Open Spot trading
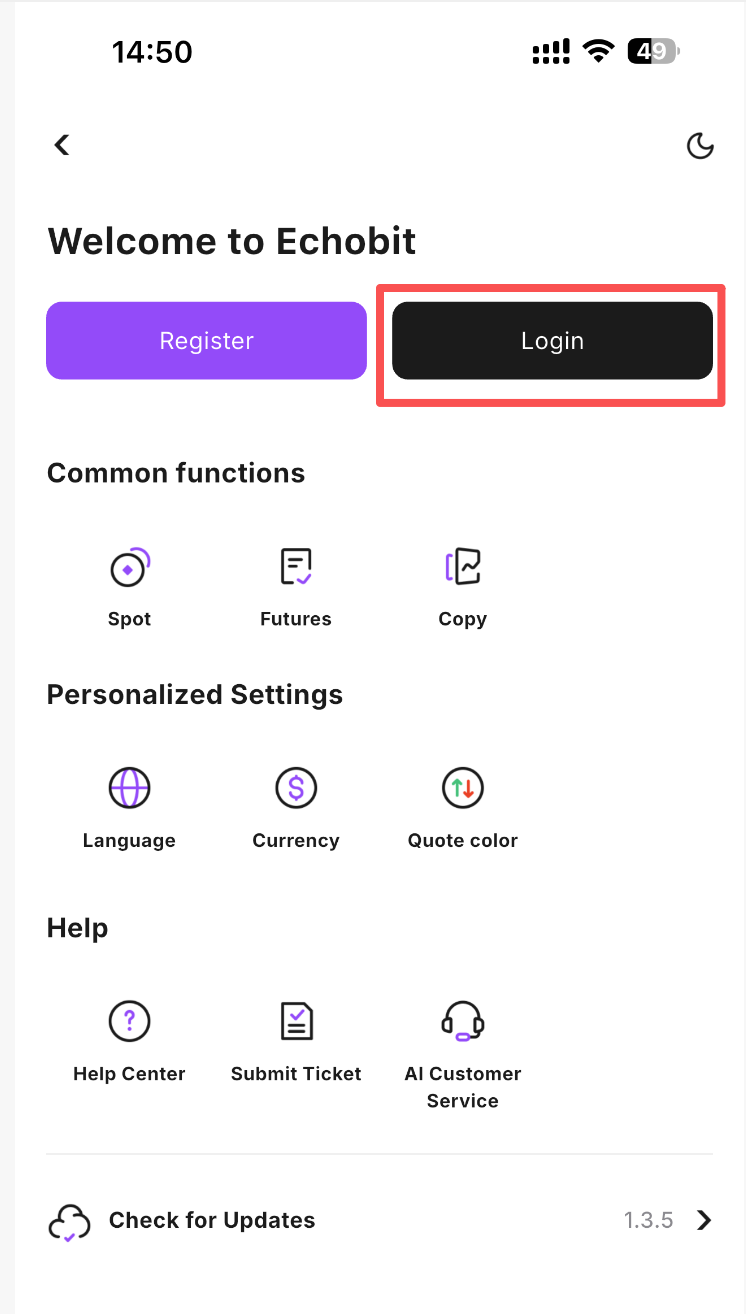 click(x=129, y=588)
